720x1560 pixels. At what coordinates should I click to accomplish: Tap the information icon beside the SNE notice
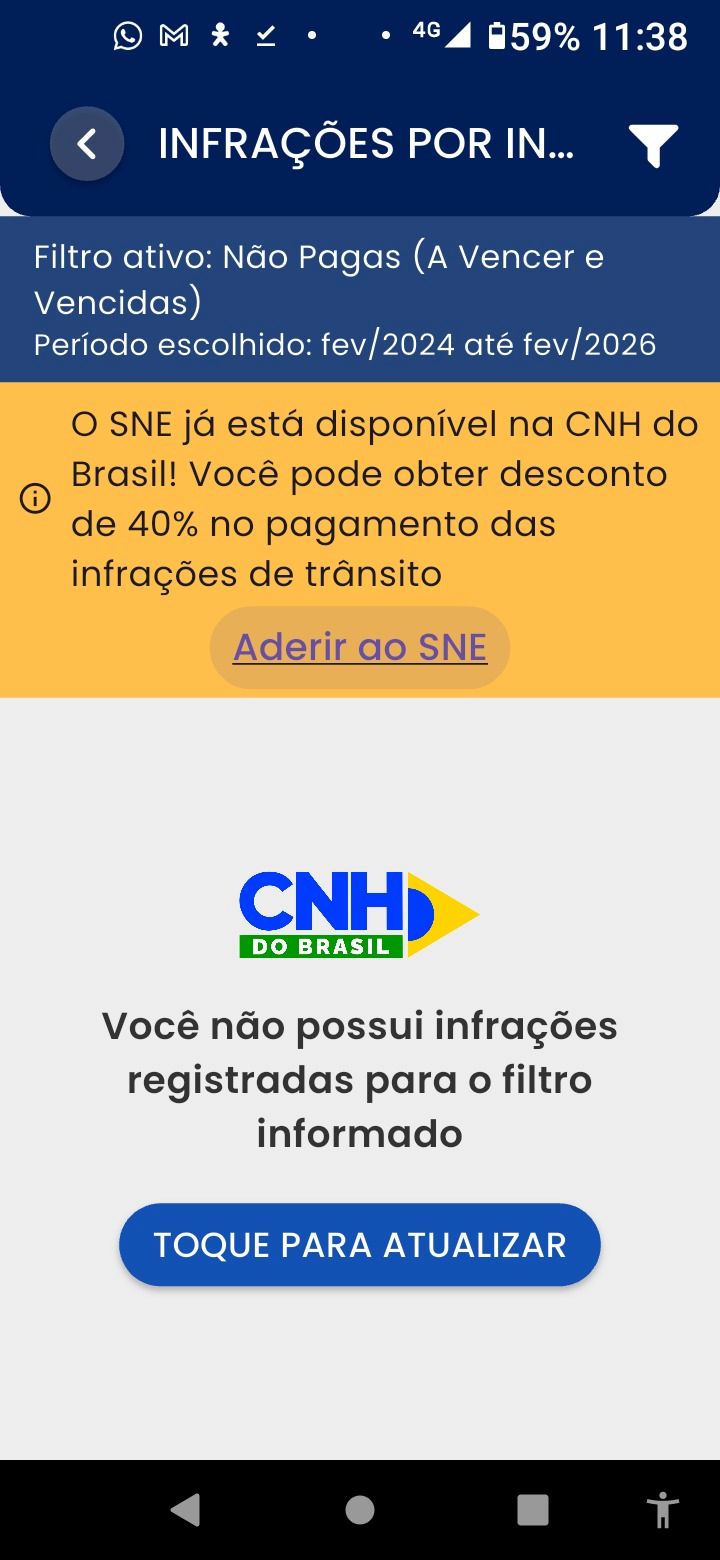coord(33,497)
